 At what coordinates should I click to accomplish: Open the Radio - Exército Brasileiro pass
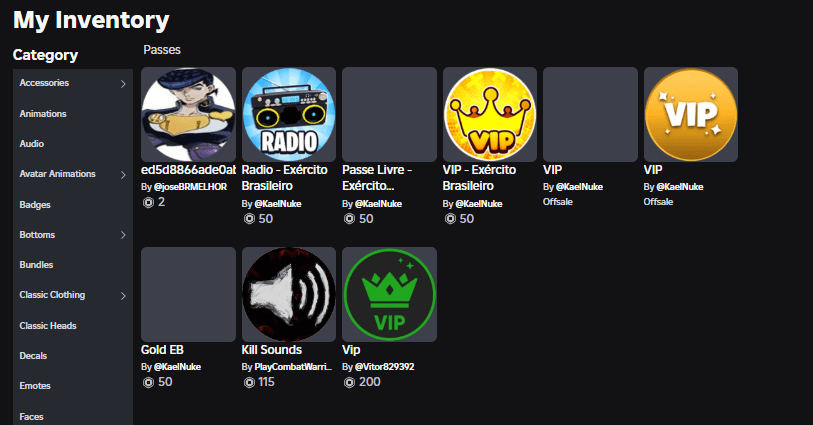(289, 114)
